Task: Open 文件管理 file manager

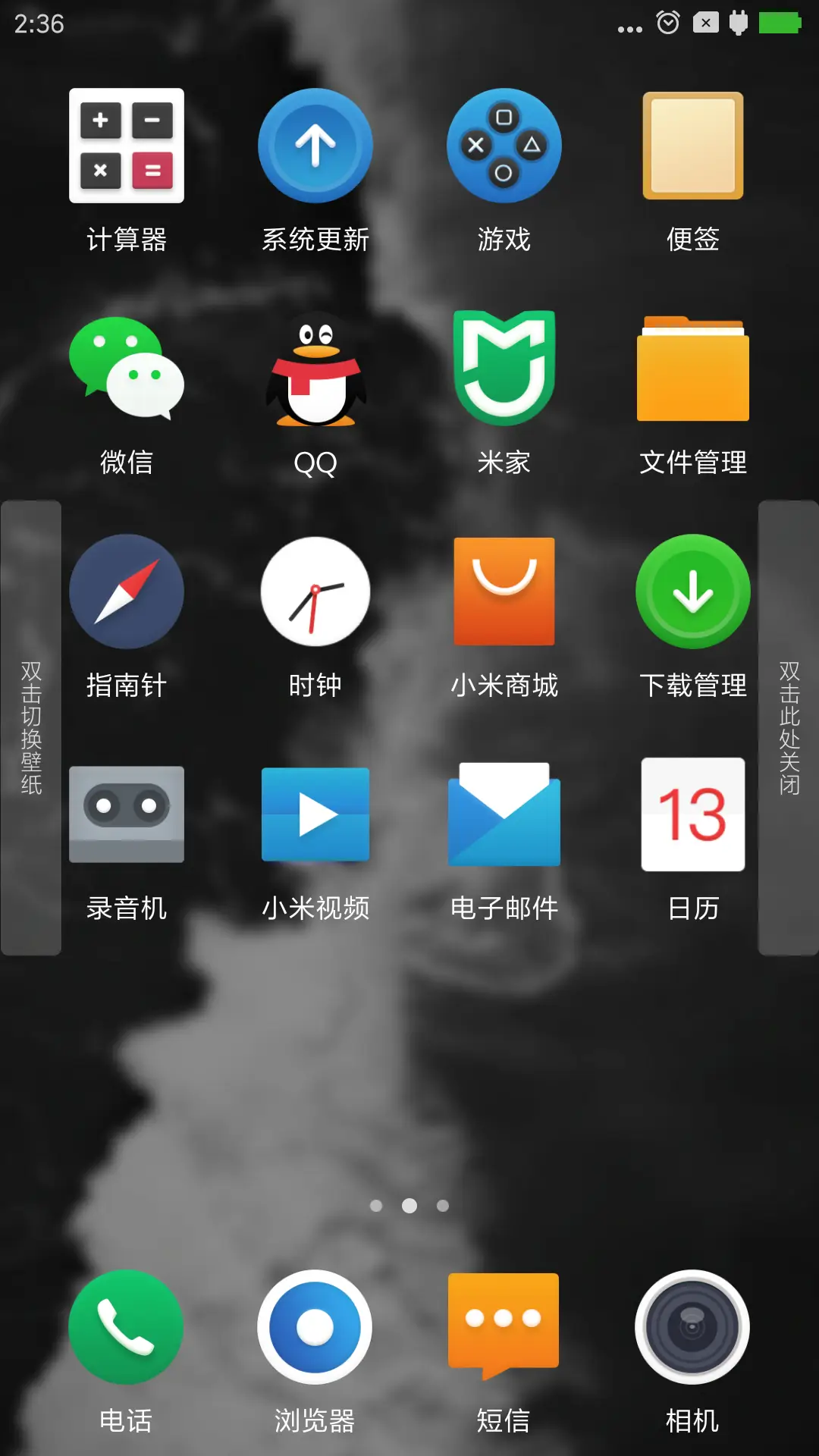Action: pyautogui.click(x=692, y=369)
